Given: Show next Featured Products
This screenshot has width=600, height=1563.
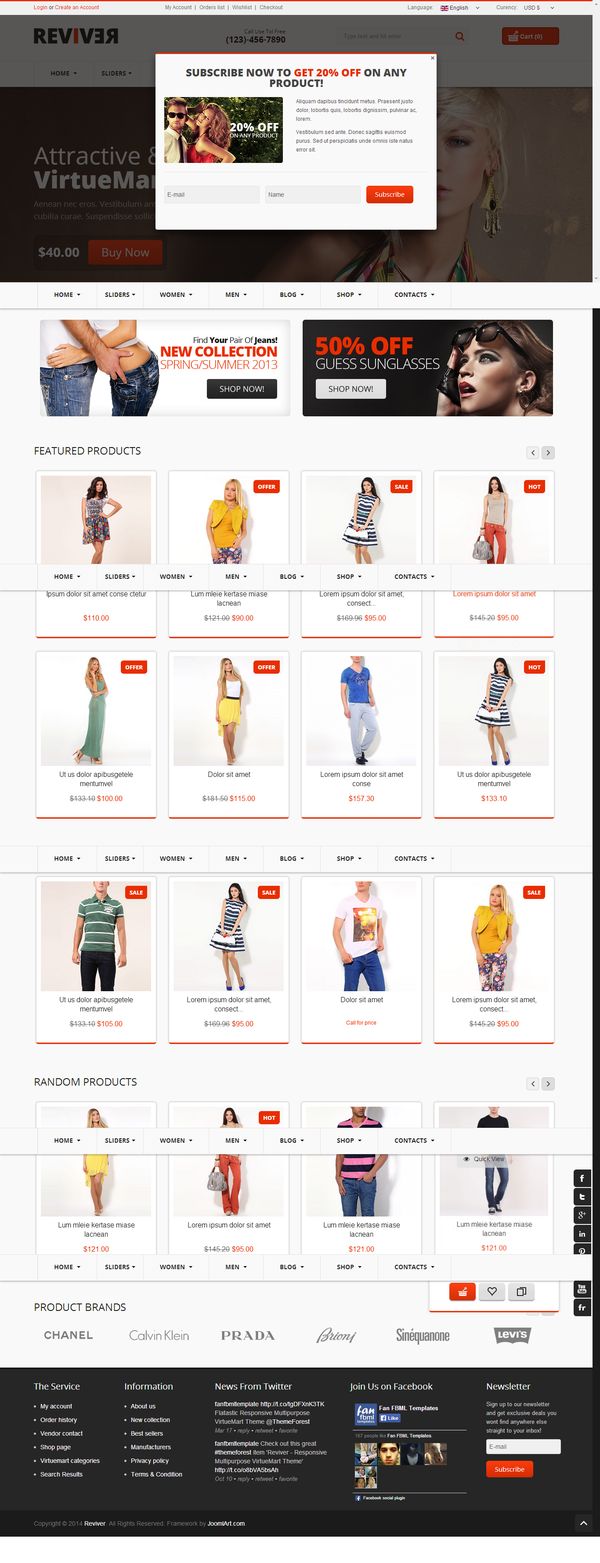Looking at the screenshot, I should (548, 453).
